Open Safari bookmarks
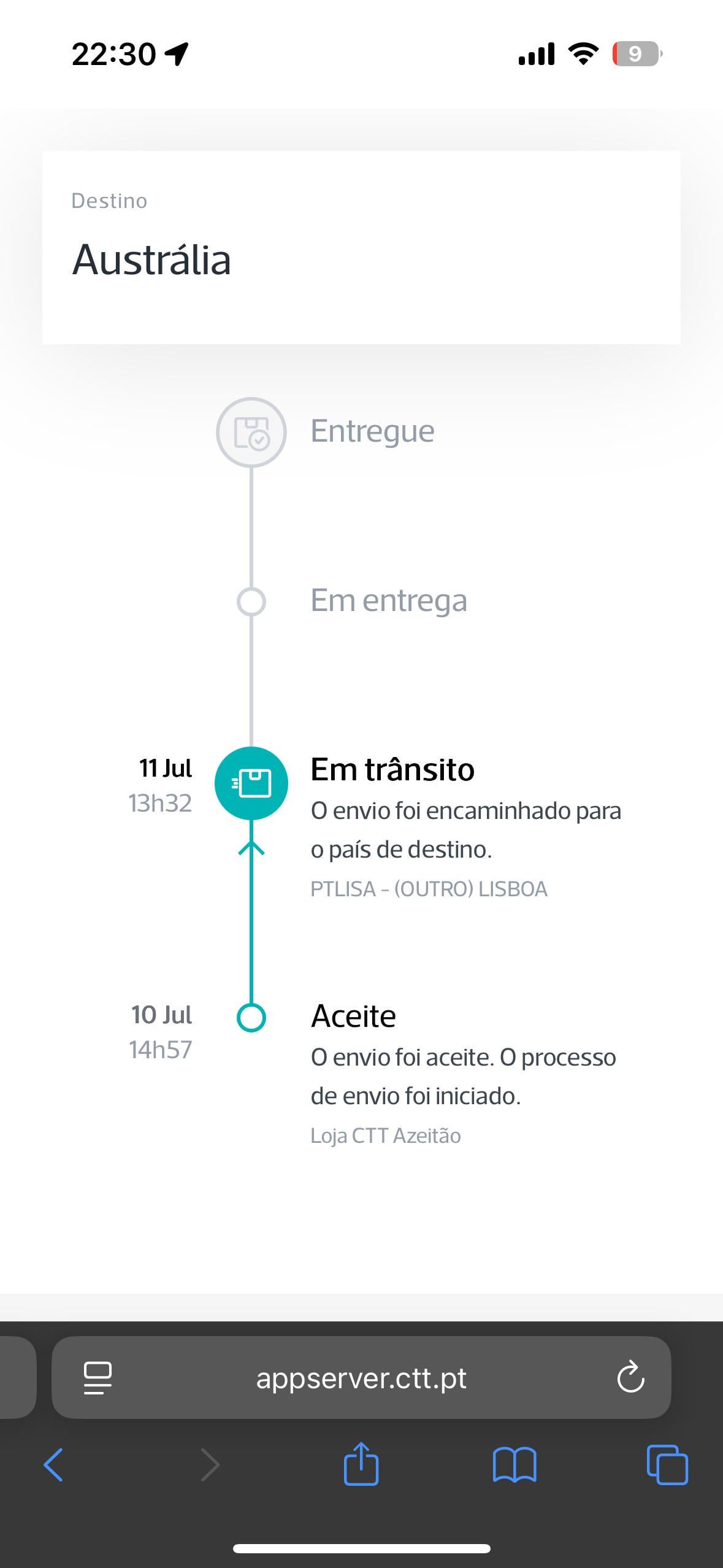Image resolution: width=723 pixels, height=1568 pixels. [515, 1465]
